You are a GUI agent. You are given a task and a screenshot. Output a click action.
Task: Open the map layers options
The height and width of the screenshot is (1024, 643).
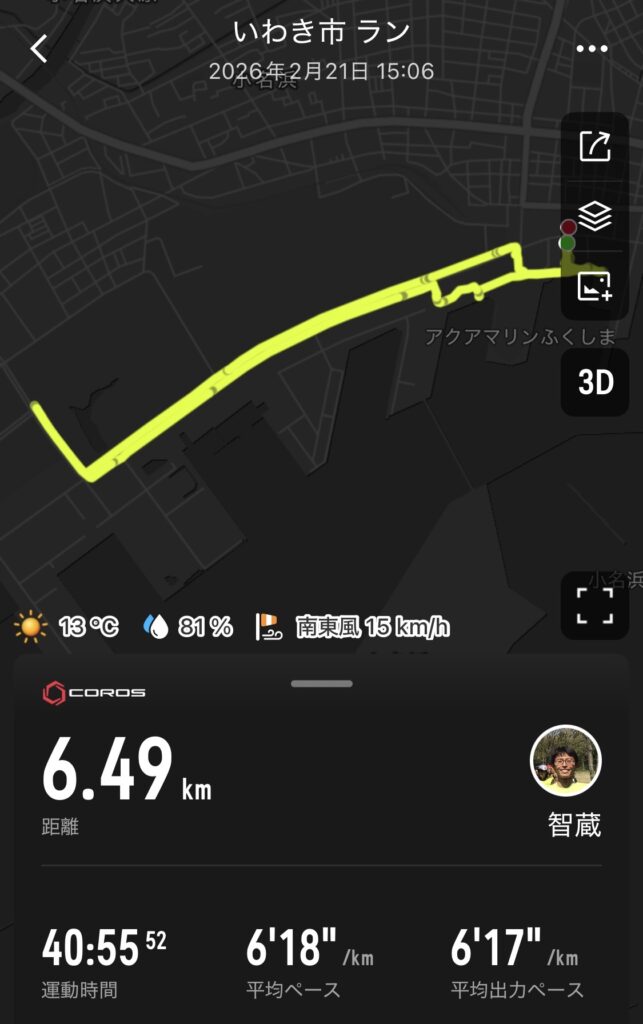pos(594,216)
